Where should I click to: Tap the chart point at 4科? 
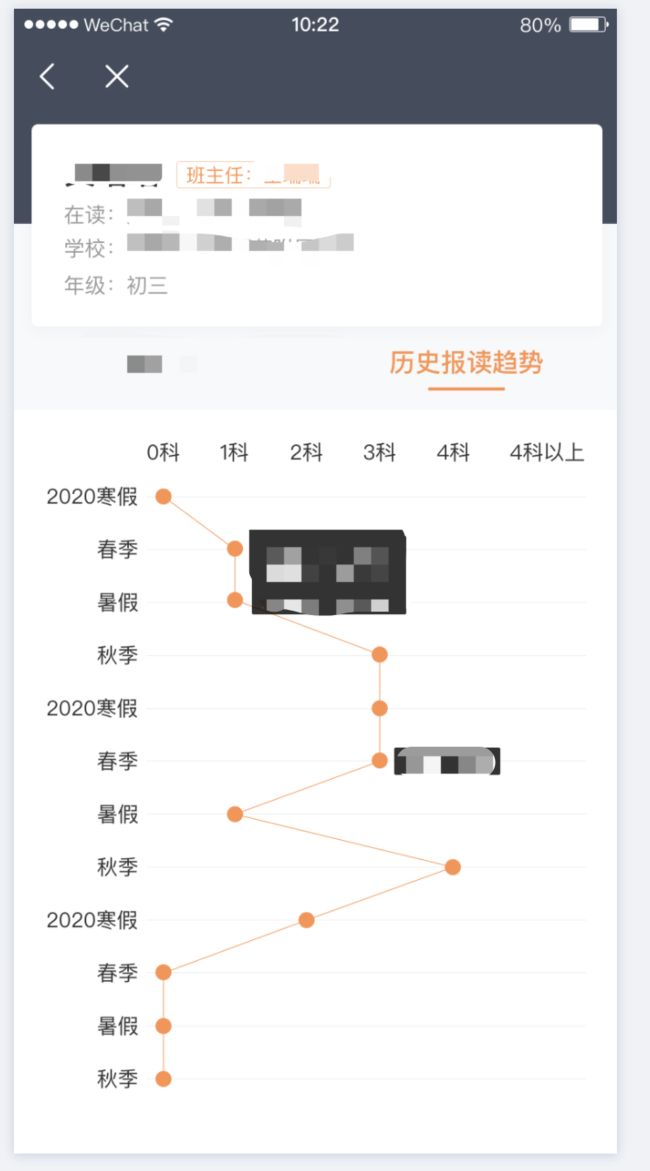click(x=452, y=867)
